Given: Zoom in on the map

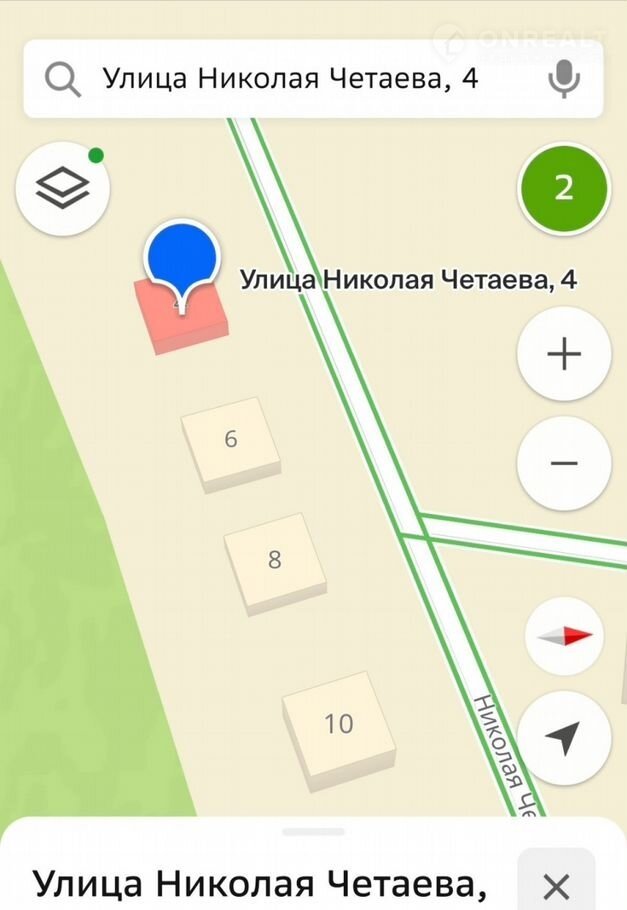Looking at the screenshot, I should tap(564, 354).
